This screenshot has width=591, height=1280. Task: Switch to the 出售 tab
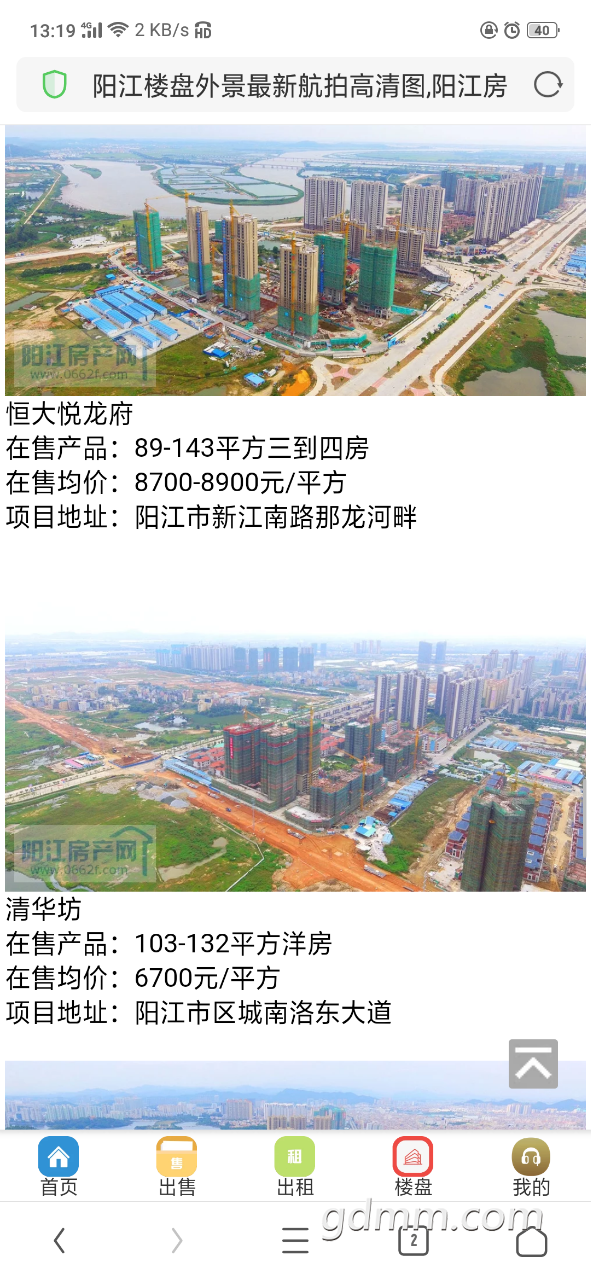[x=177, y=1167]
